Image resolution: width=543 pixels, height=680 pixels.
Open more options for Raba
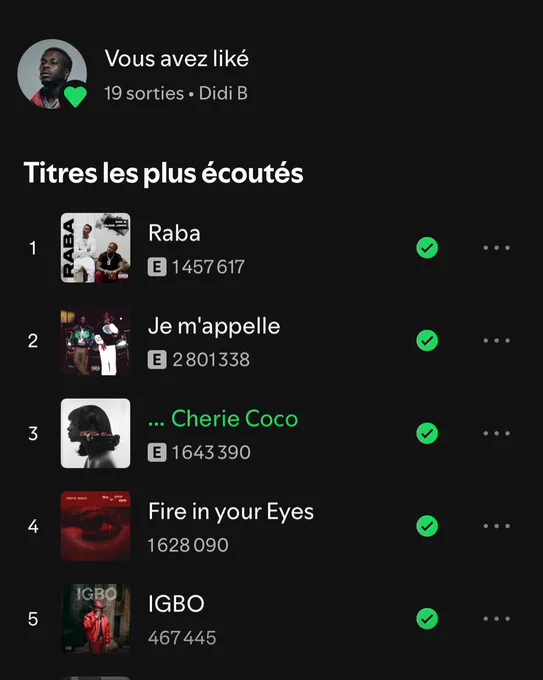click(x=497, y=248)
